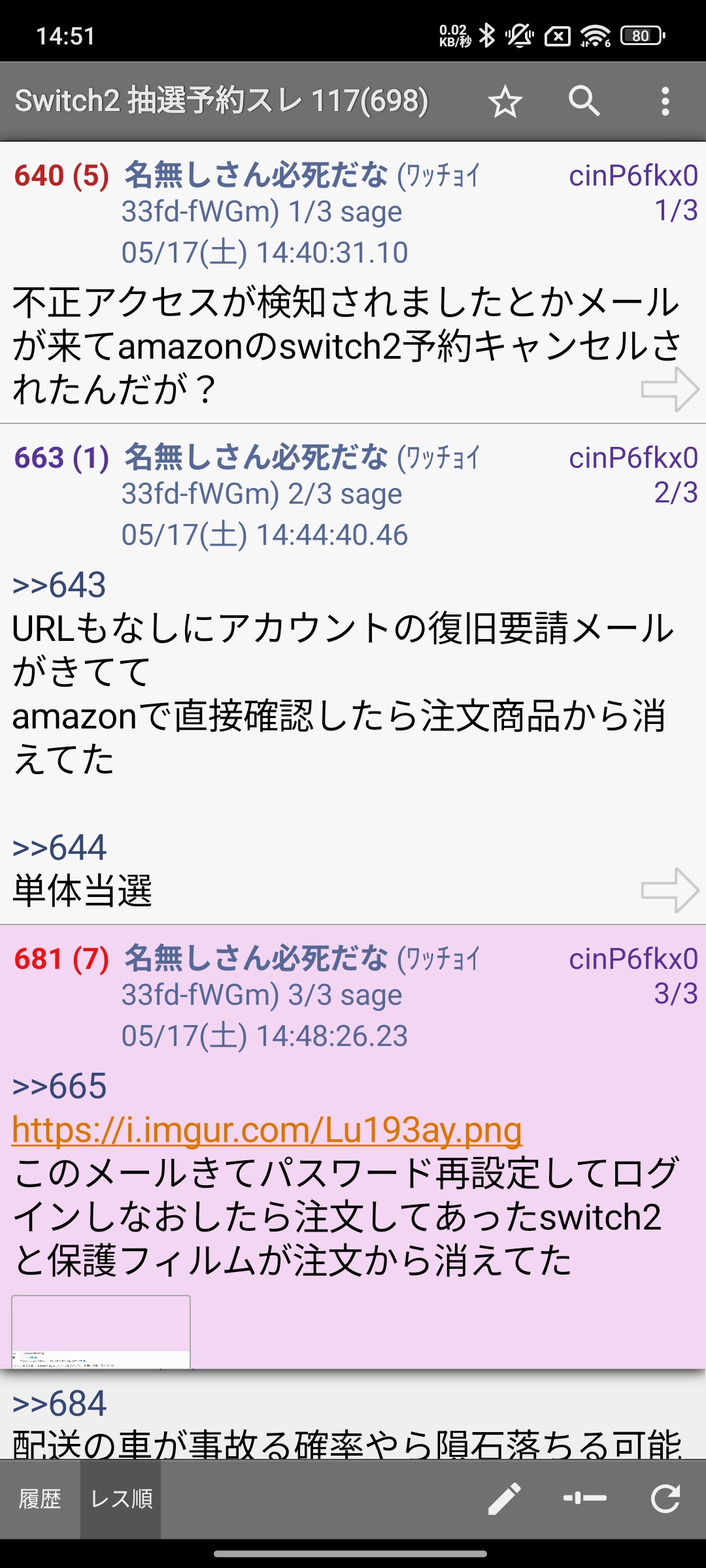This screenshot has height=1568, width=706.
Task: Tap the arrow on post 663
Action: pos(670,890)
